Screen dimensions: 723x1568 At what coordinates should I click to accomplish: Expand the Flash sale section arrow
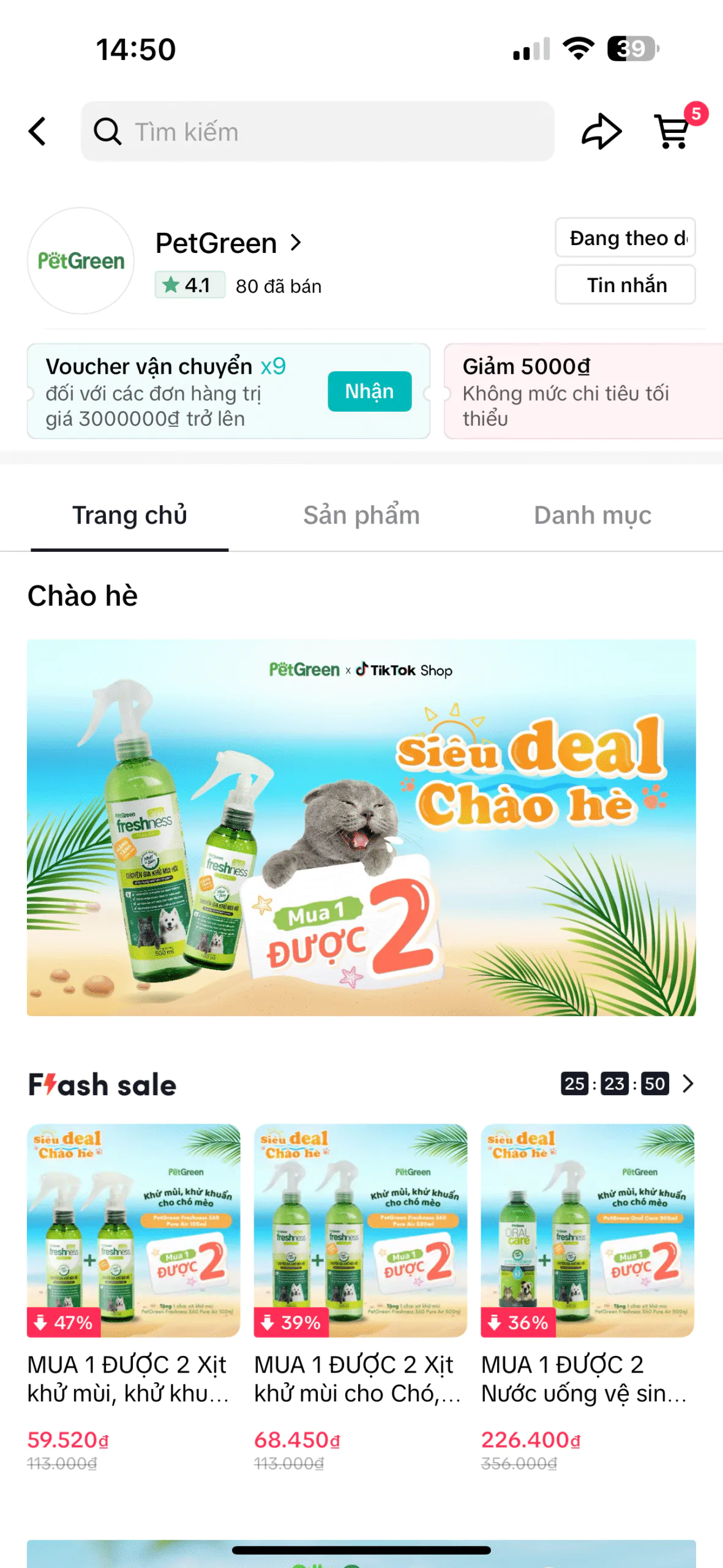(x=688, y=1084)
